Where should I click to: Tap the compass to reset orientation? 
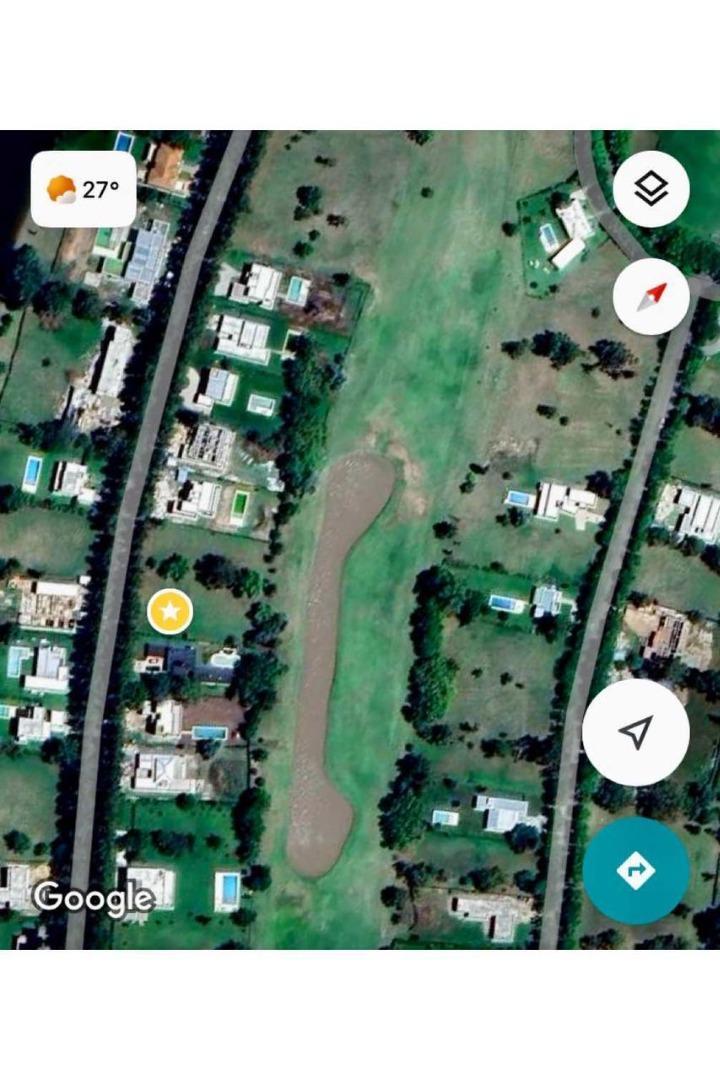click(x=651, y=296)
